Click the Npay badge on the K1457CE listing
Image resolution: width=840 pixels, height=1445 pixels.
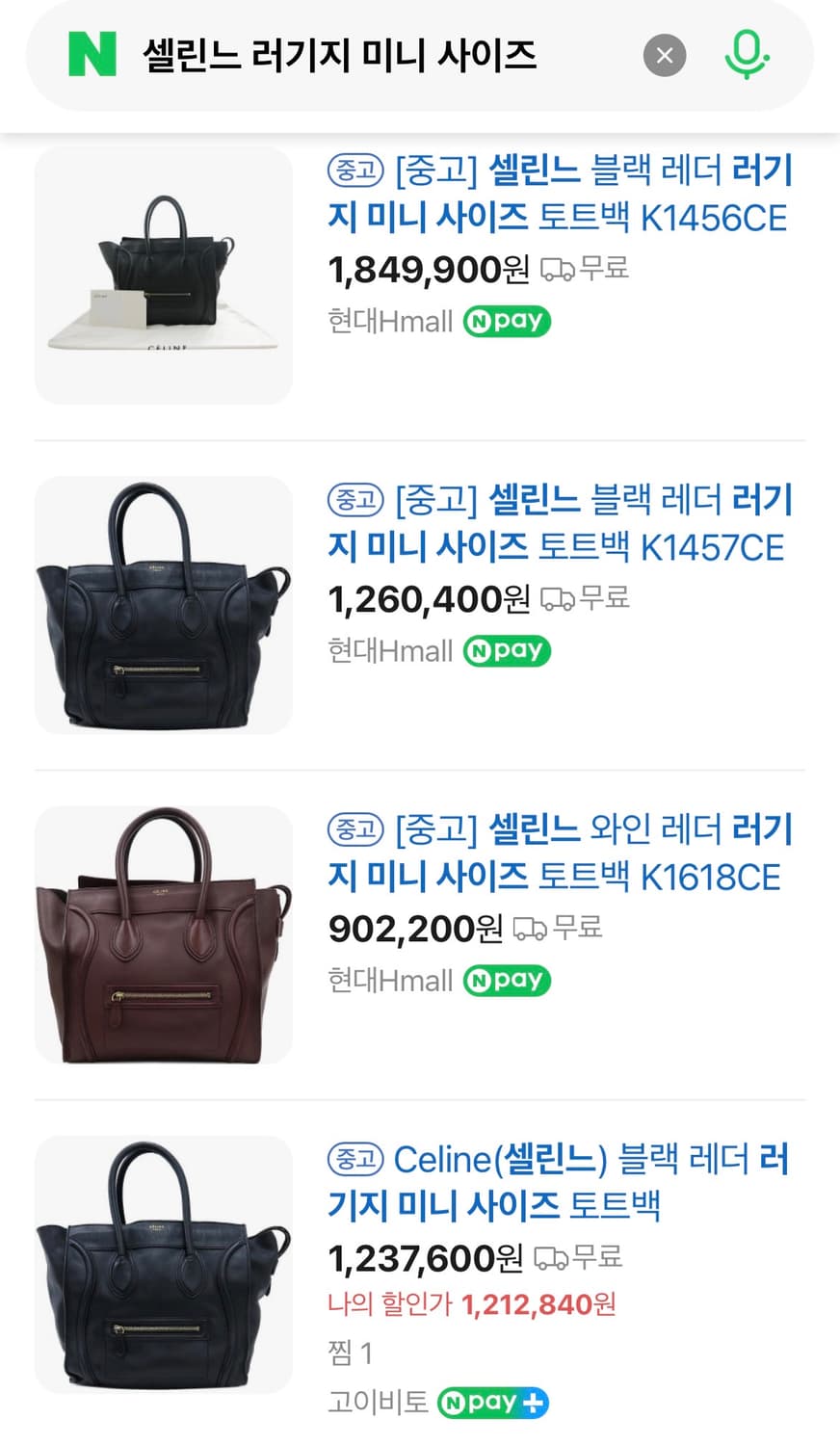click(506, 650)
